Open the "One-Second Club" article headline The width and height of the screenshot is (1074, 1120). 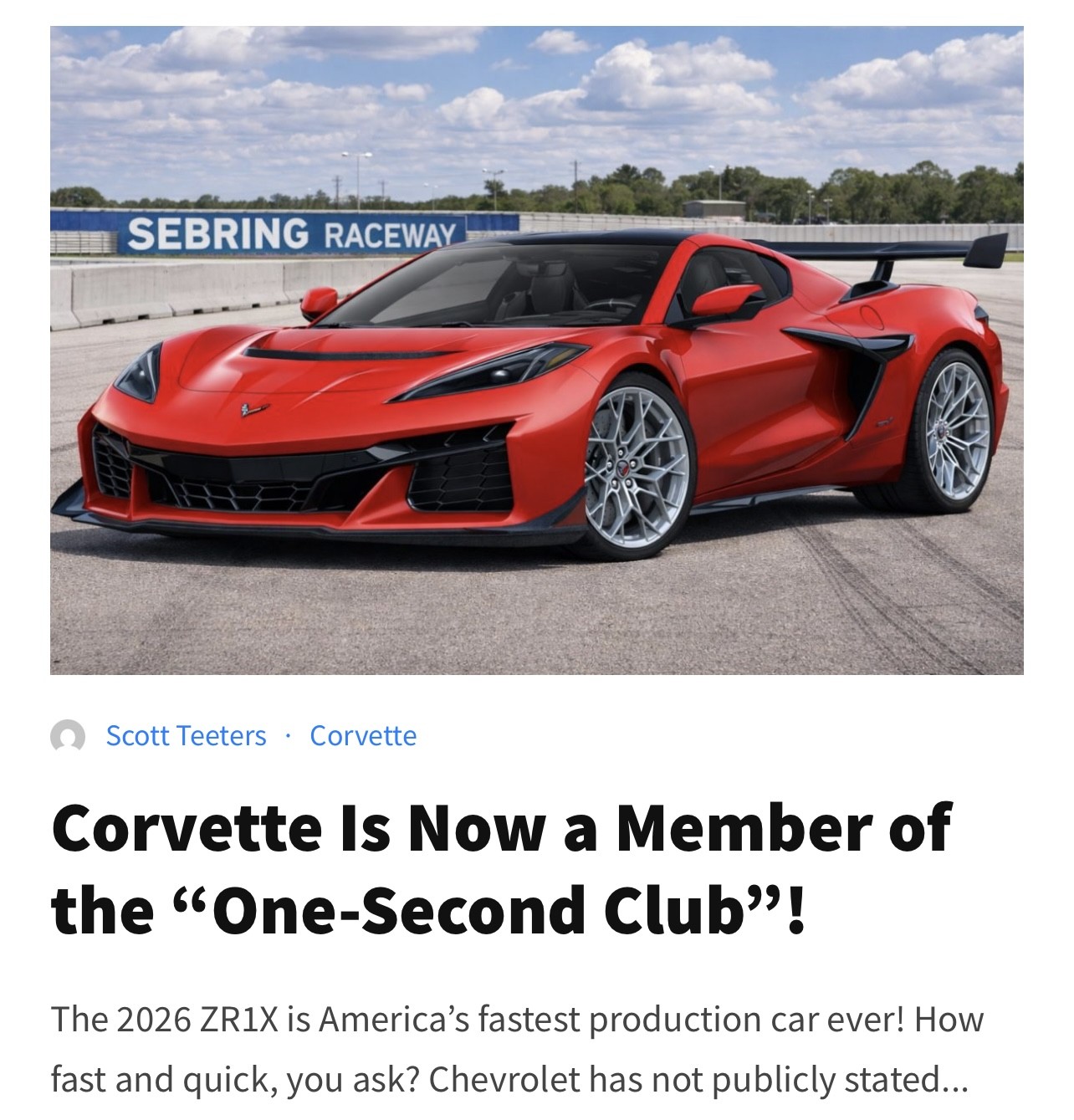[502, 868]
